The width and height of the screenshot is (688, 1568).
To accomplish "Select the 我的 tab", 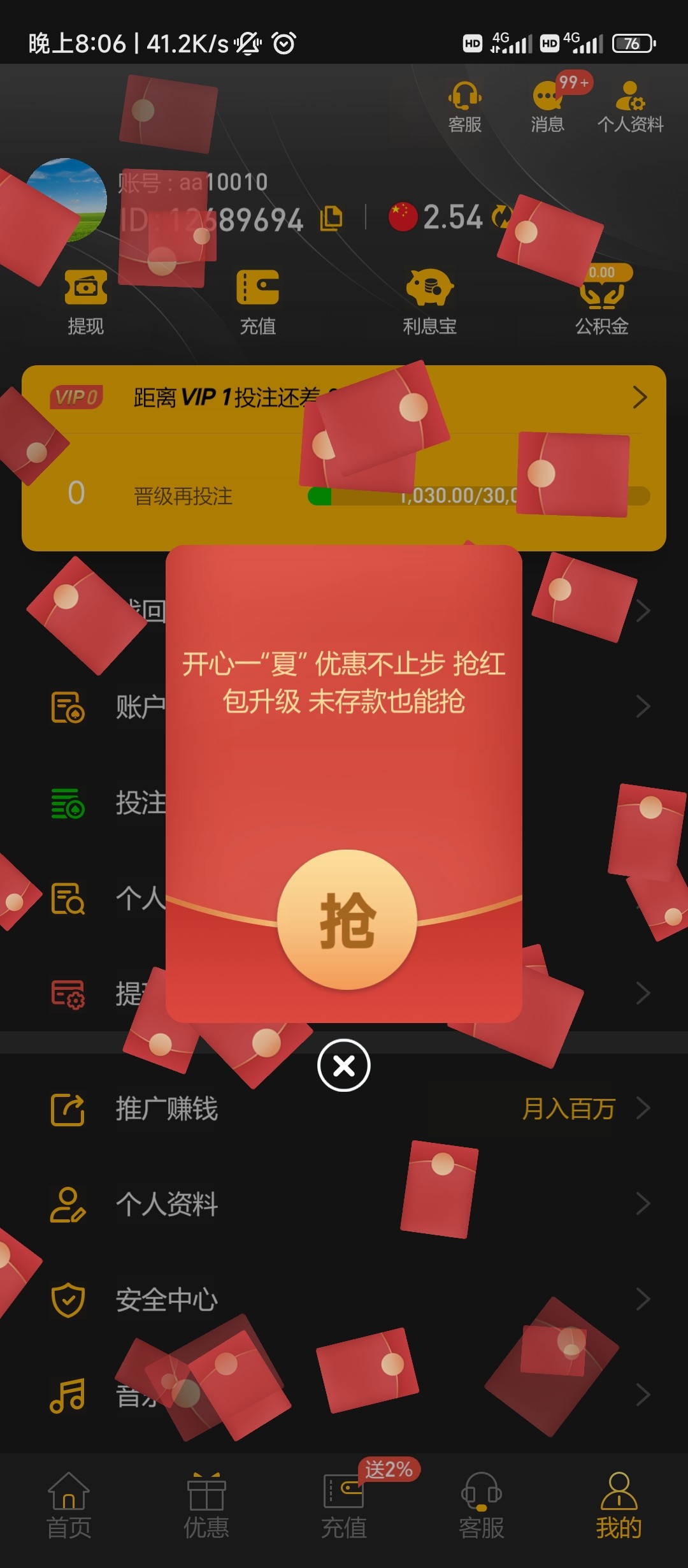I will click(x=619, y=1505).
